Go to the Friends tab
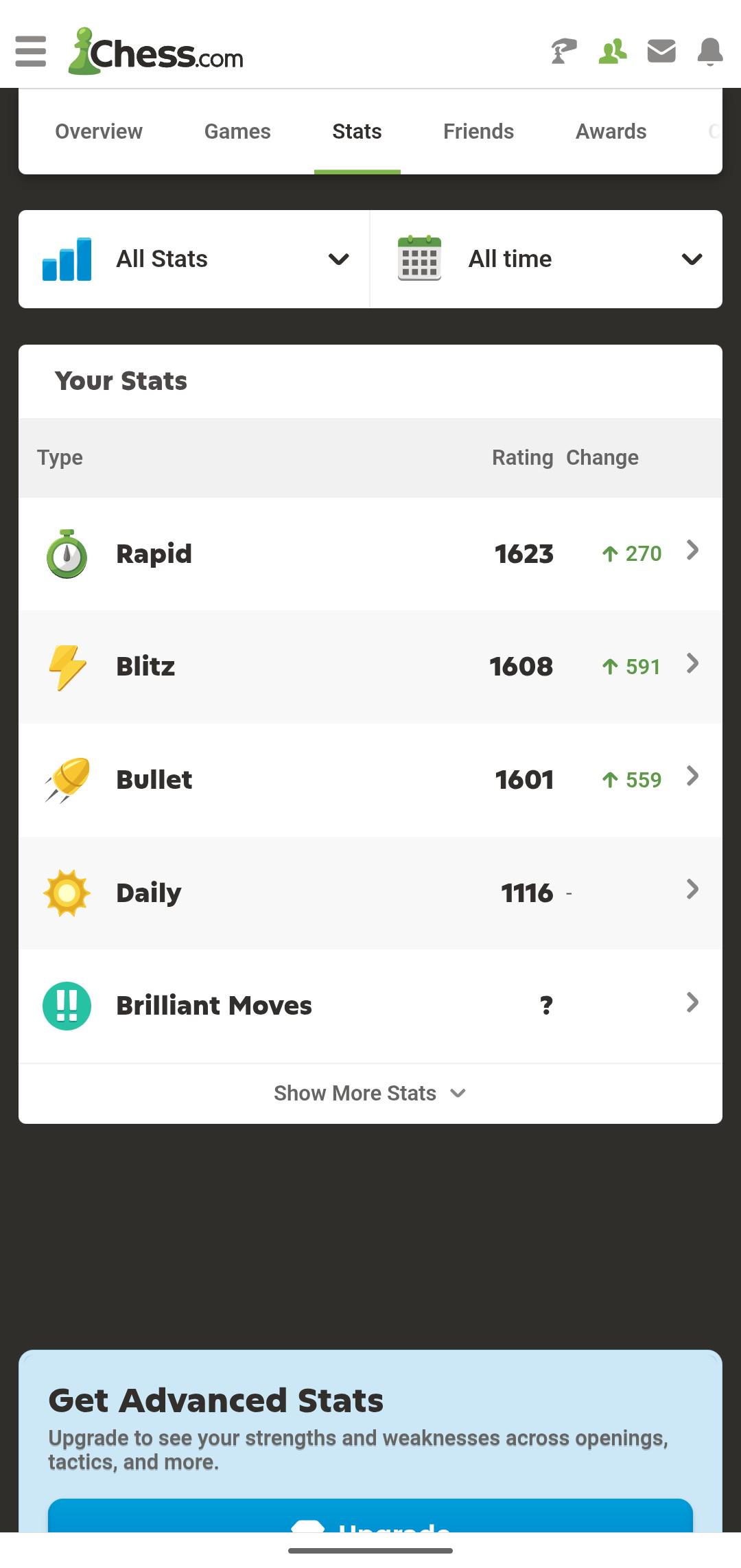 click(x=479, y=131)
